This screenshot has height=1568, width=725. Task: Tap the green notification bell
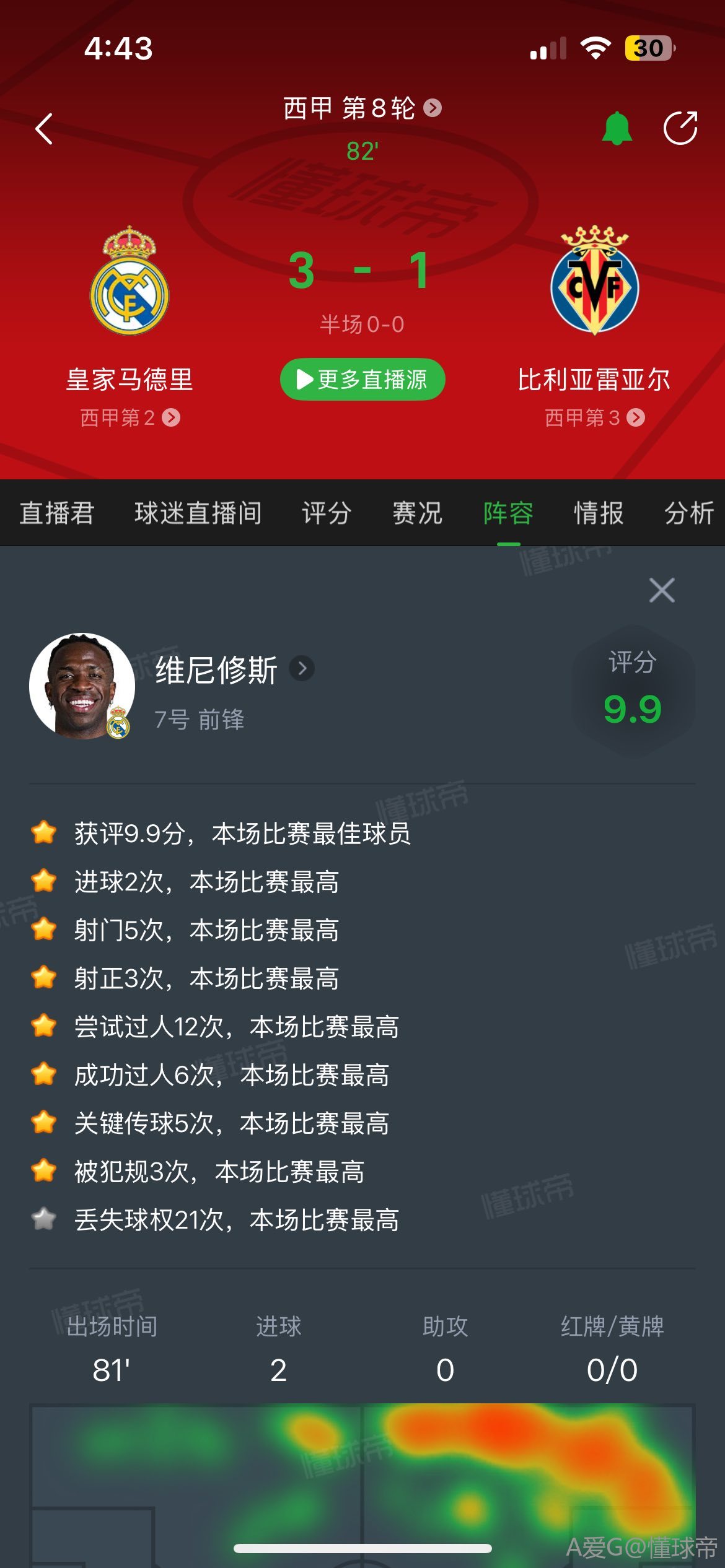[x=617, y=128]
